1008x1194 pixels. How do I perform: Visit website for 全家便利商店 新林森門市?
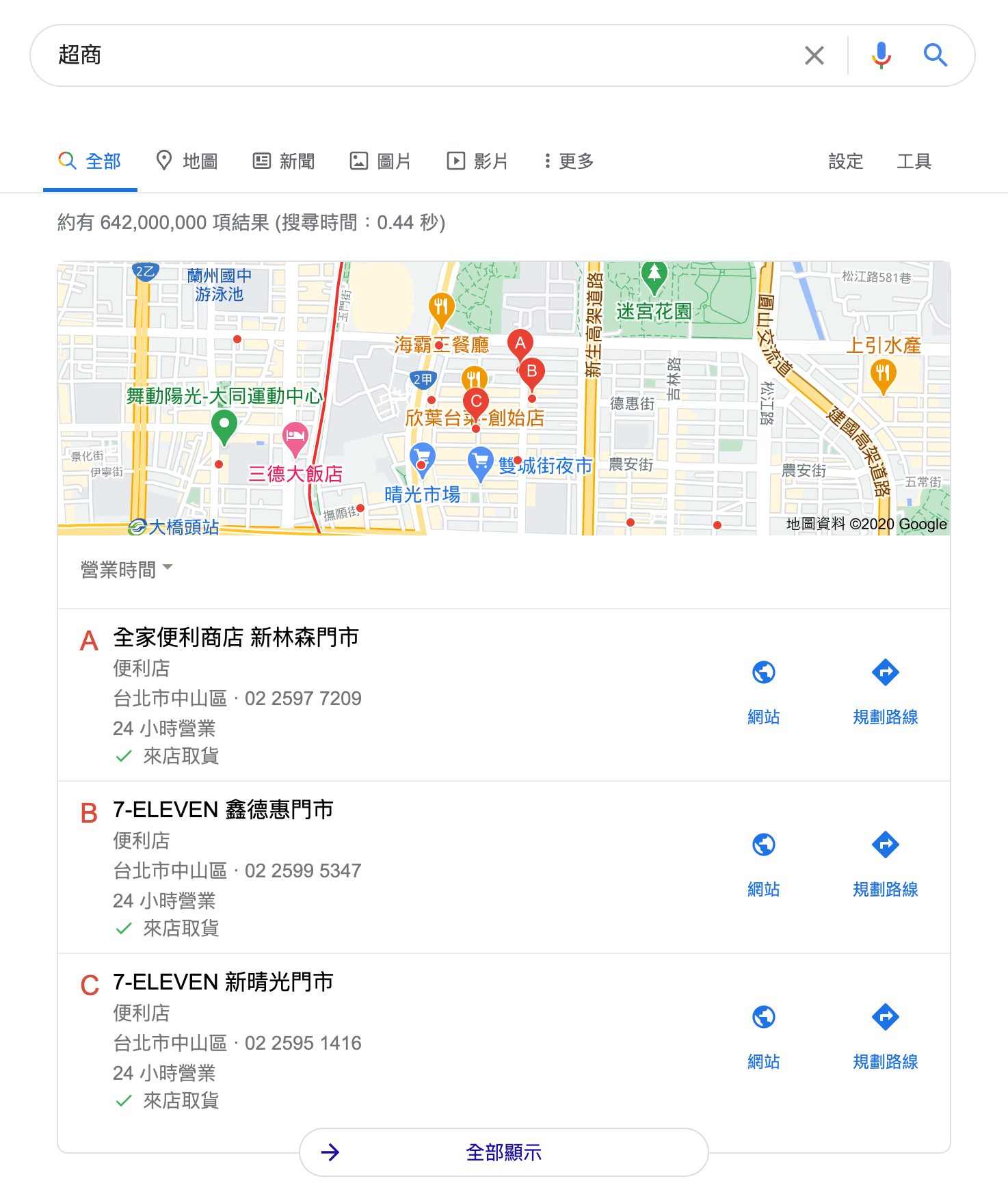[x=763, y=691]
